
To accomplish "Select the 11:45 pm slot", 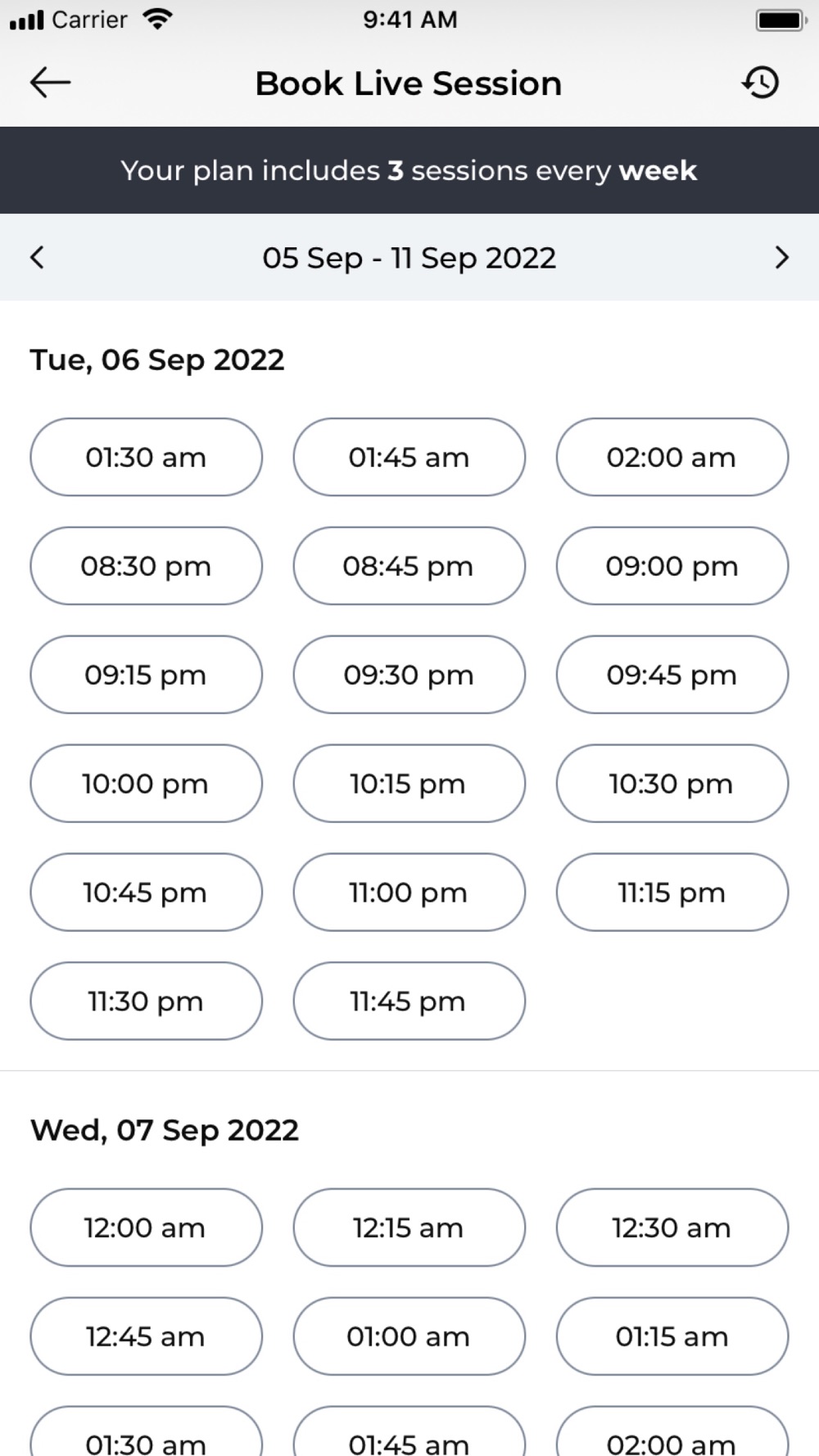I will click(409, 1002).
